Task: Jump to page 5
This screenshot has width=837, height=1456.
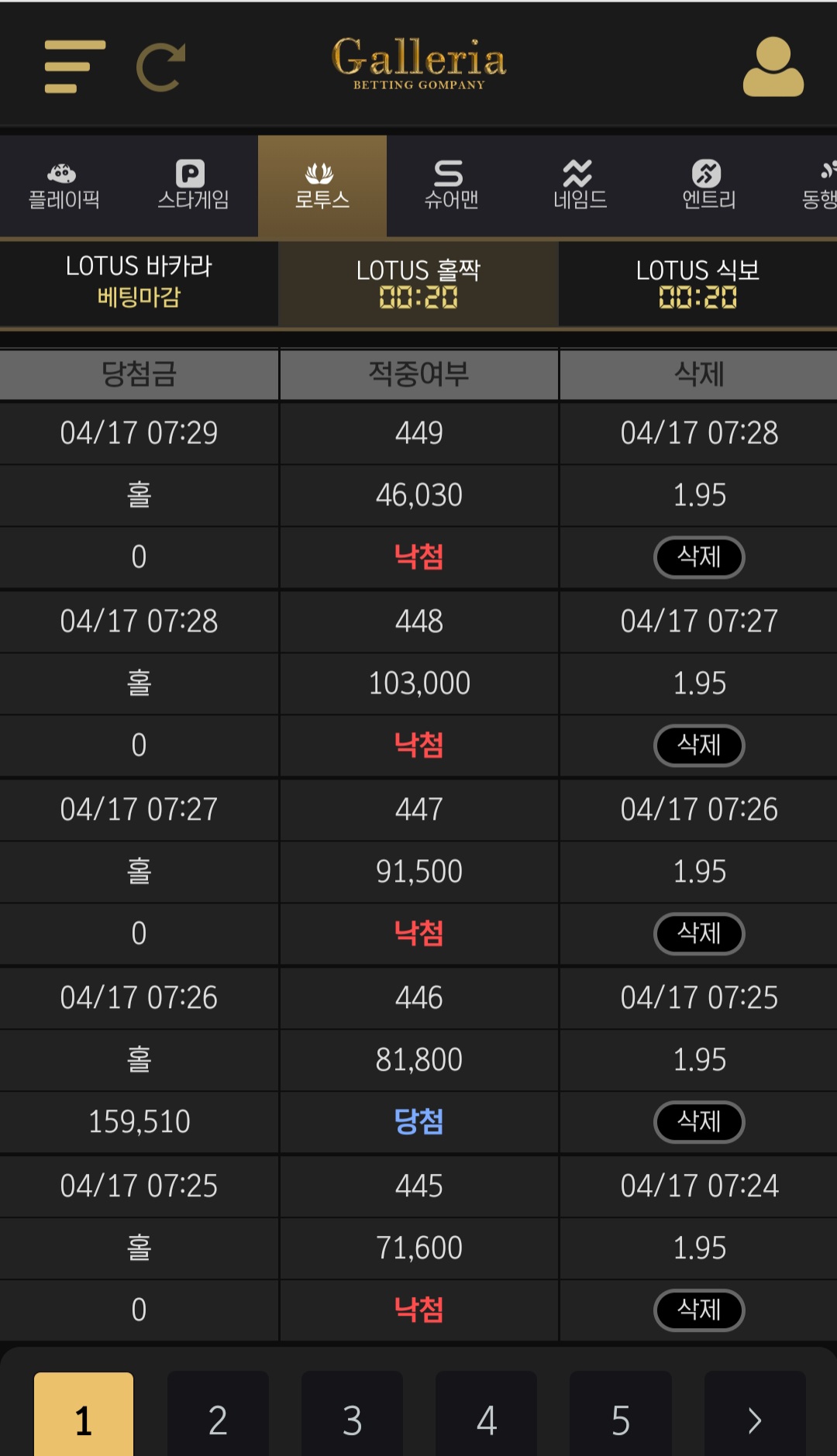Action: click(x=620, y=1418)
